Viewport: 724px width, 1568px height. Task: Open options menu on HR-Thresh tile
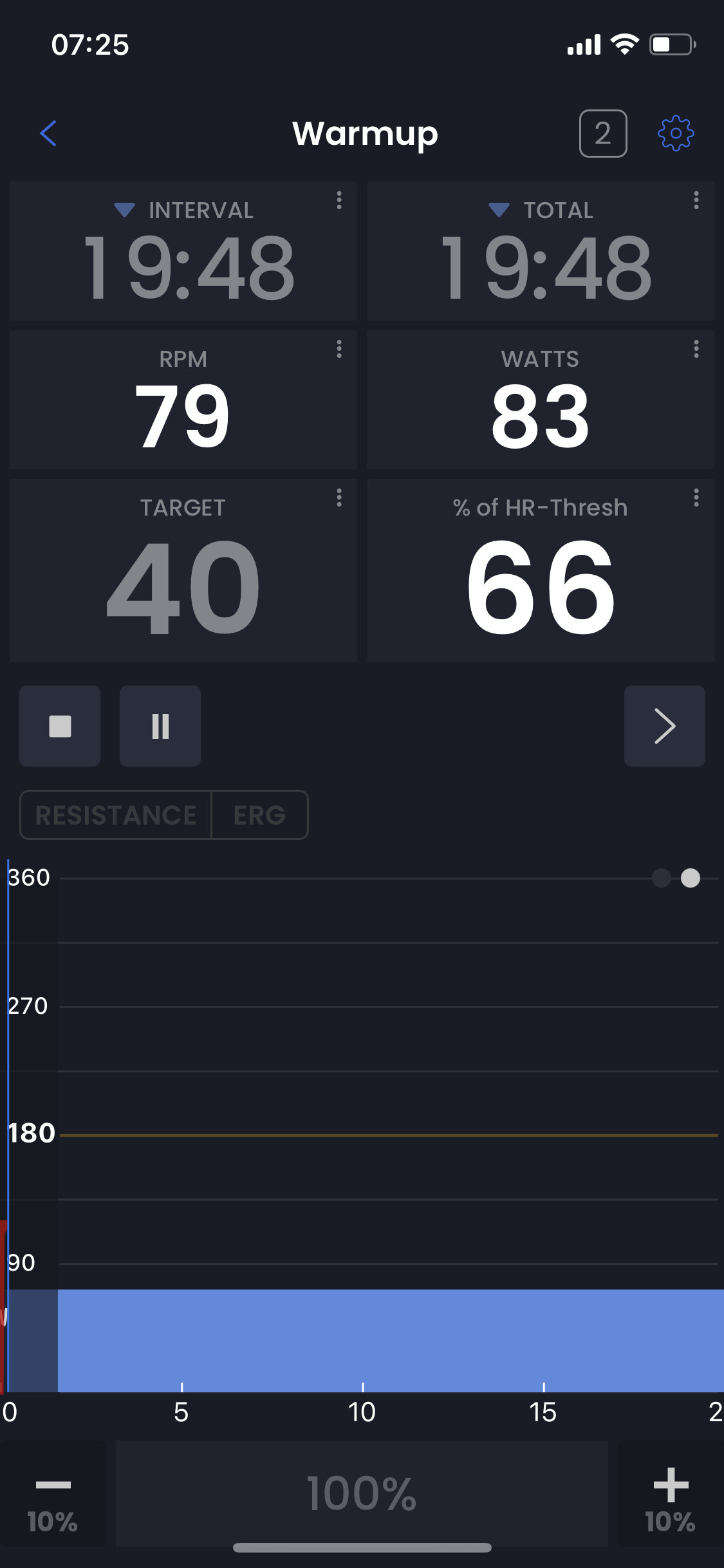coord(696,498)
